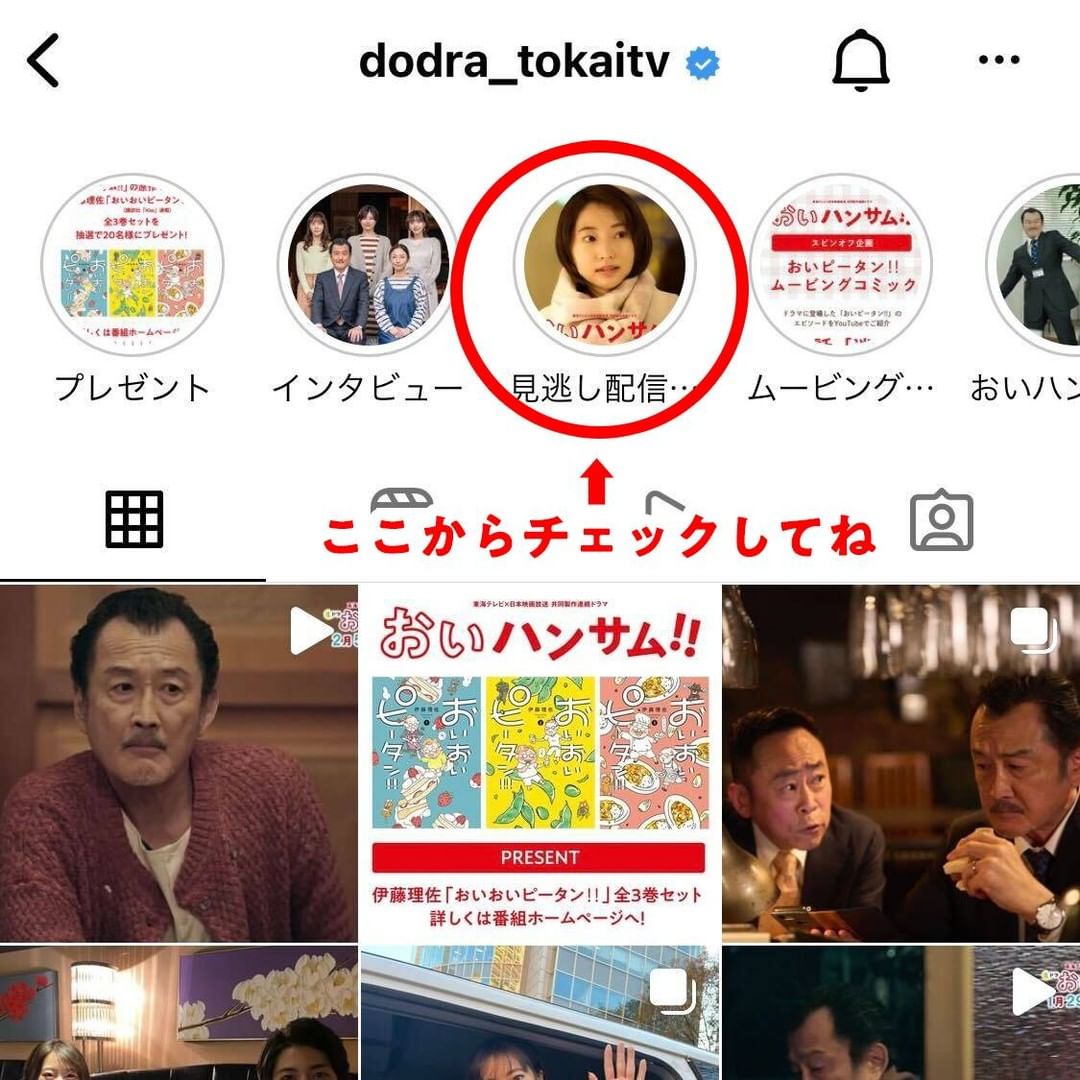Open the video post of man in red cardigan
This screenshot has height=1080, width=1080.
(178, 764)
